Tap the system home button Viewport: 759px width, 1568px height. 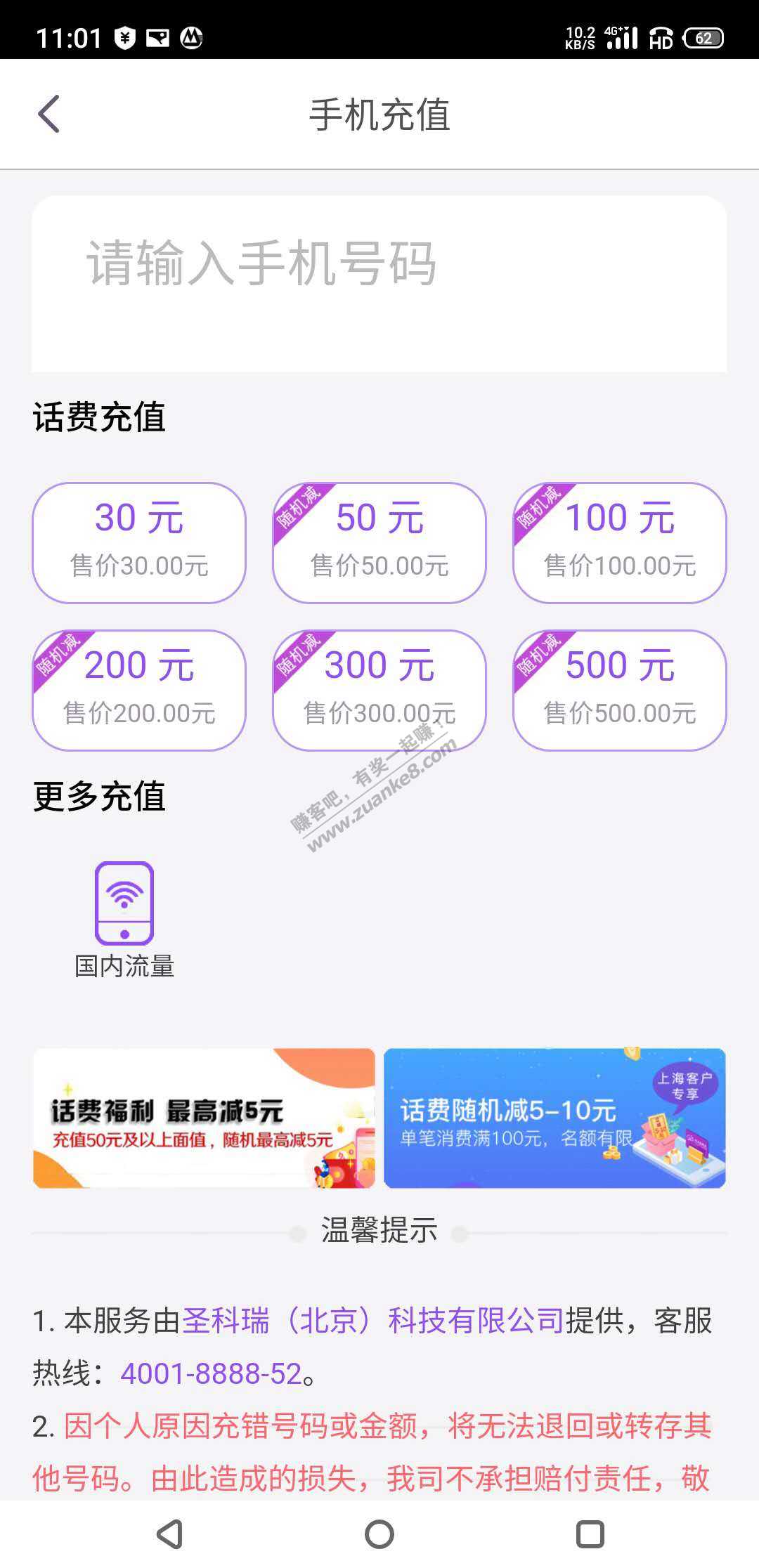[x=379, y=1534]
